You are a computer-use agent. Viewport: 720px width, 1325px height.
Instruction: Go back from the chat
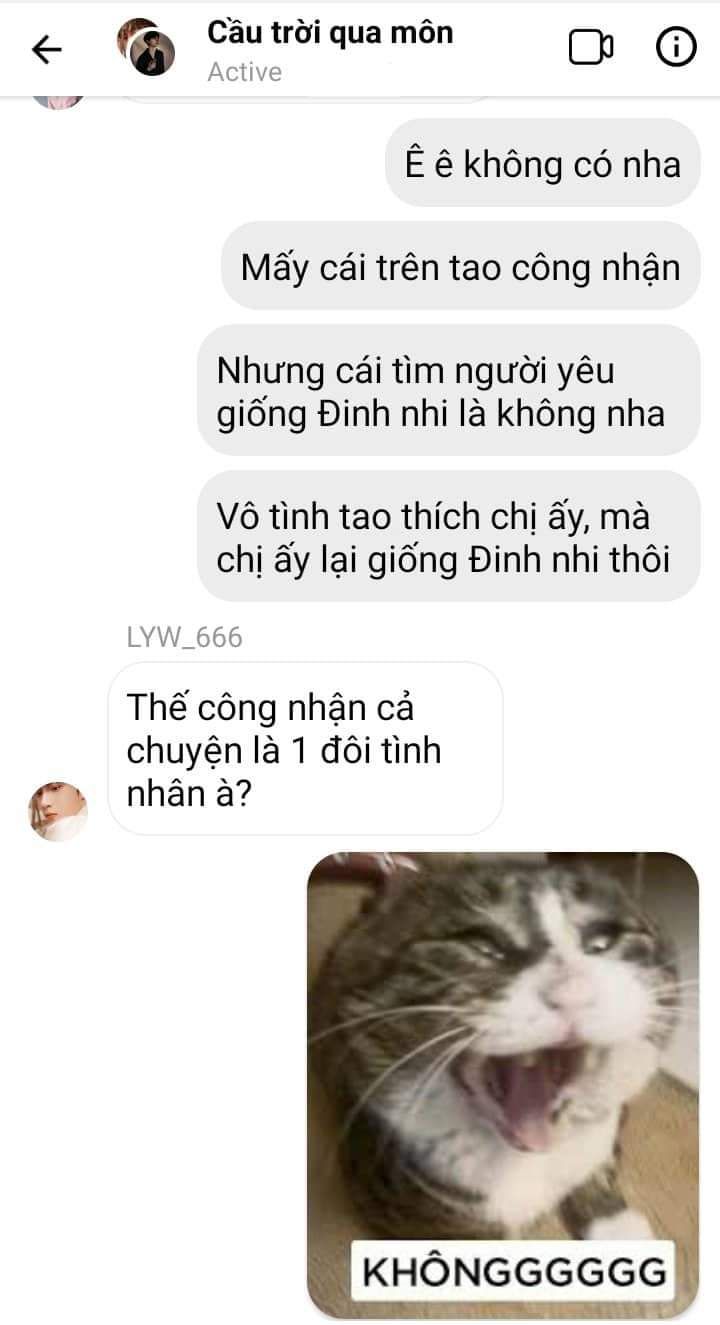(46, 49)
